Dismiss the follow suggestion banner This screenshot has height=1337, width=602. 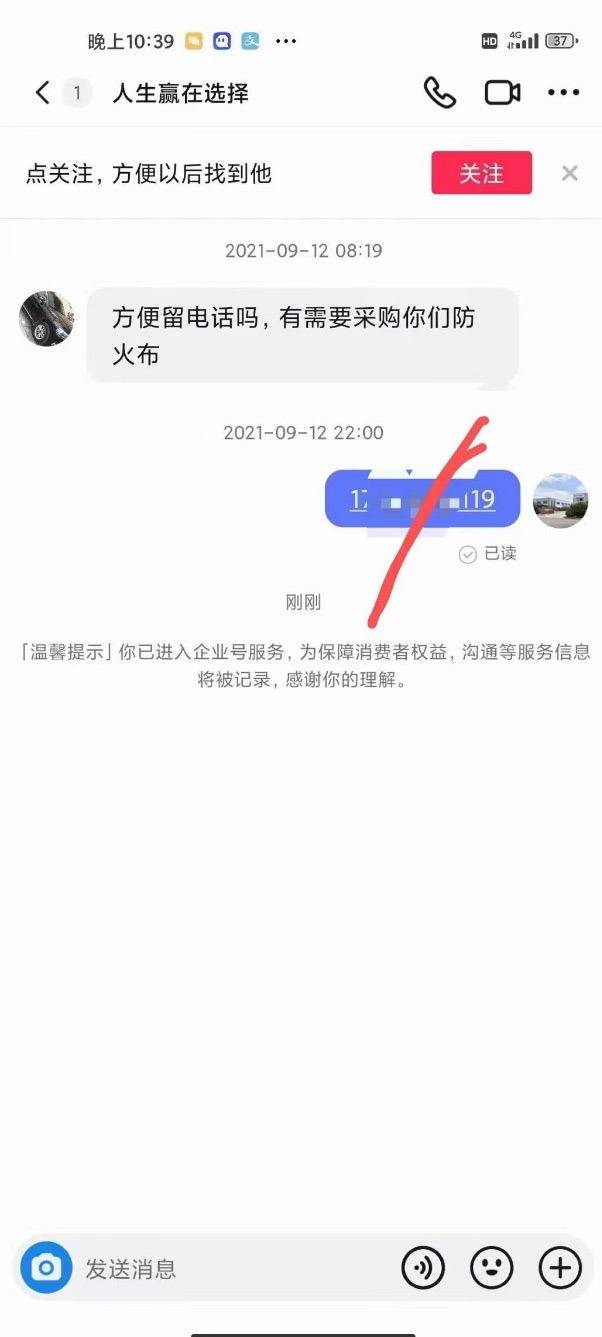tap(570, 173)
